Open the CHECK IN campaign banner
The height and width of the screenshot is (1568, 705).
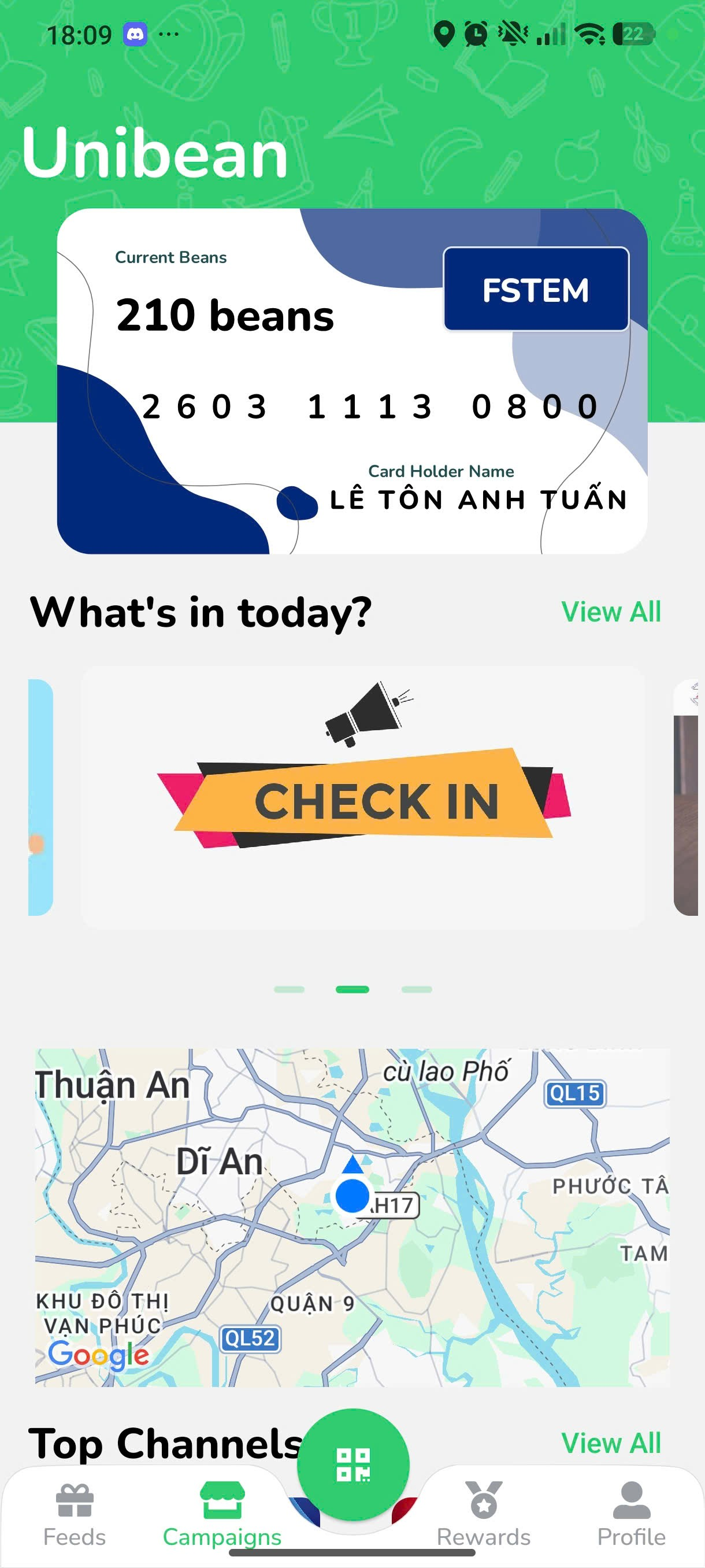pyautogui.click(x=362, y=797)
